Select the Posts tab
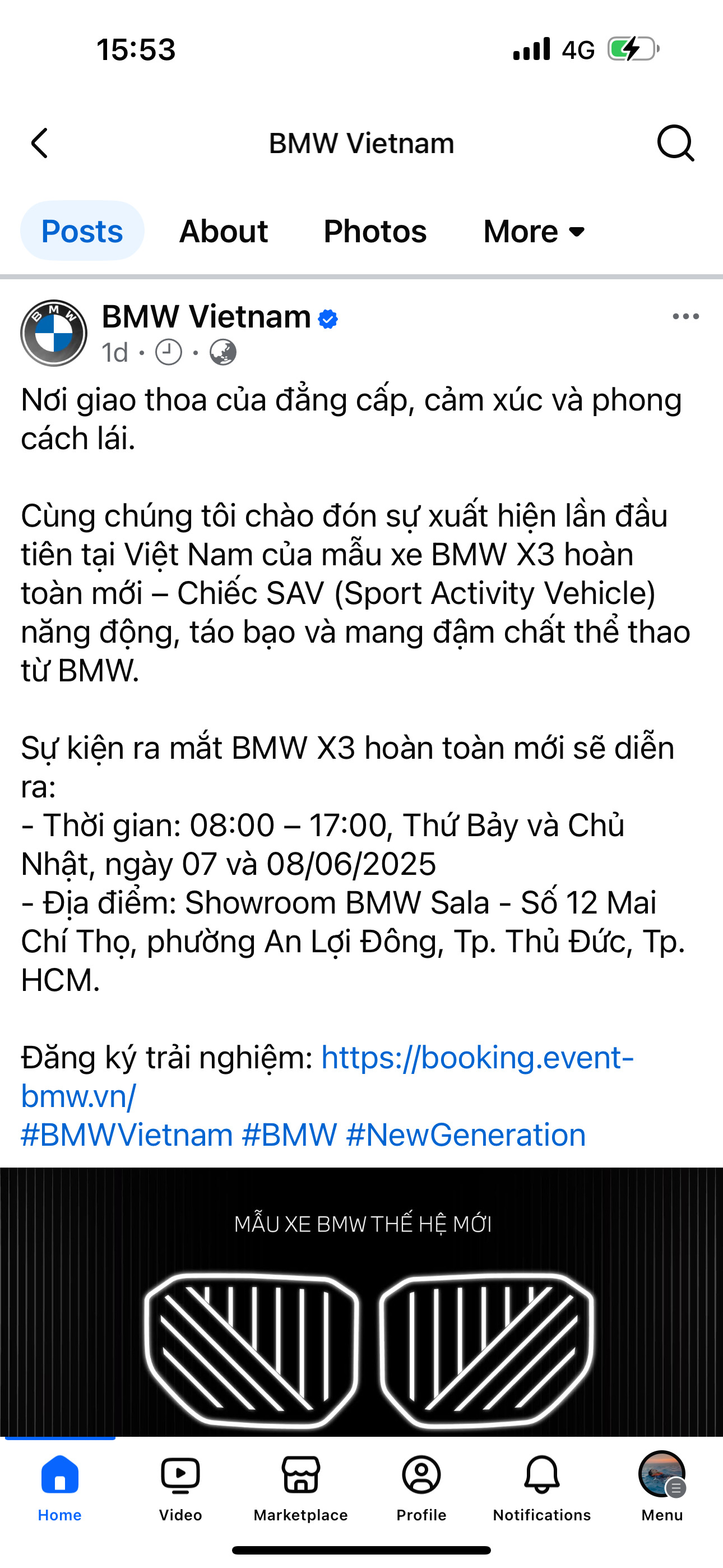 82,231
